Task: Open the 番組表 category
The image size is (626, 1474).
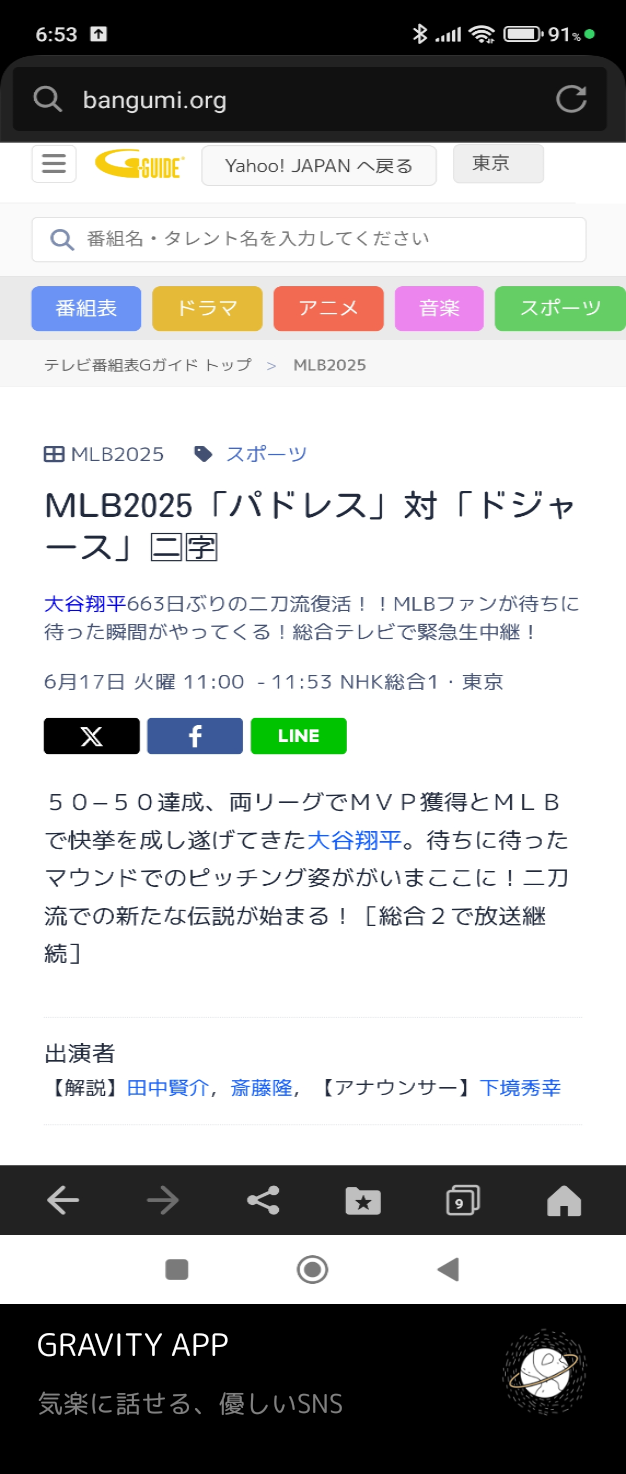Action: coord(86,308)
